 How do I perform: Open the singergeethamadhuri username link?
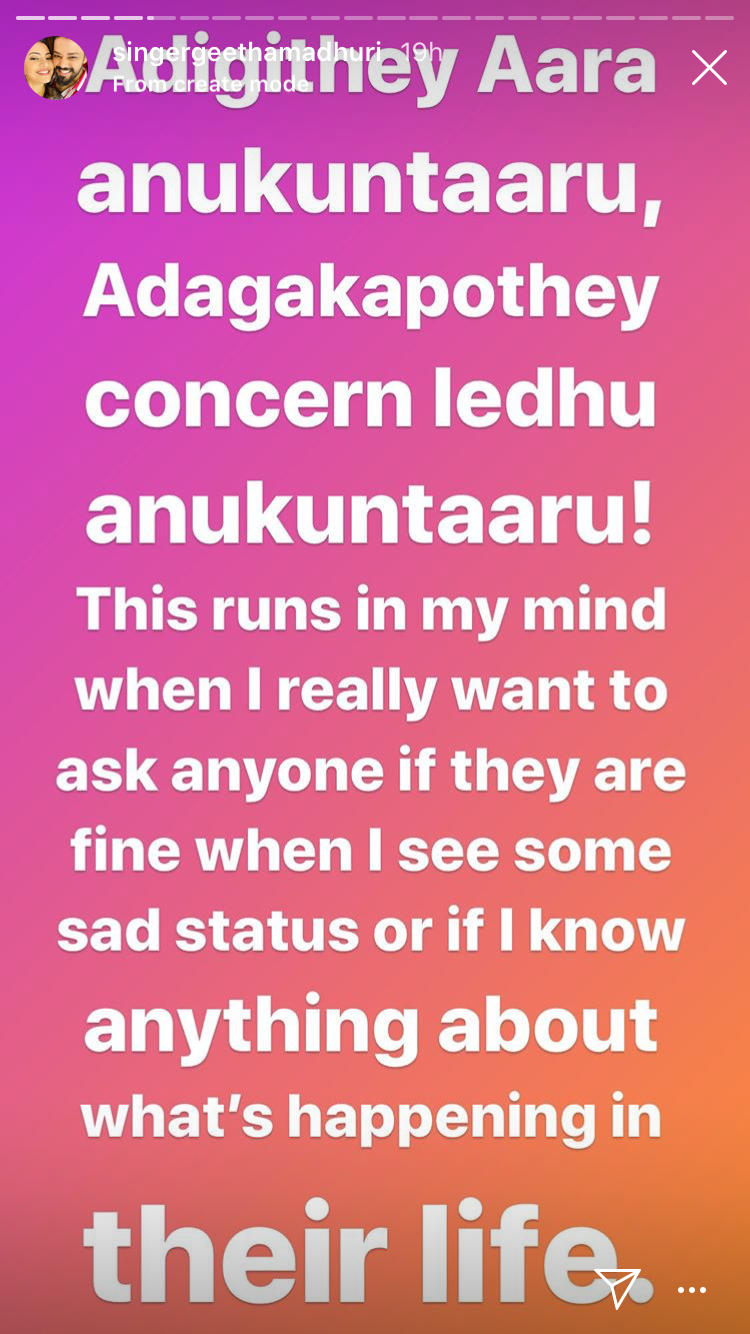[x=246, y=52]
